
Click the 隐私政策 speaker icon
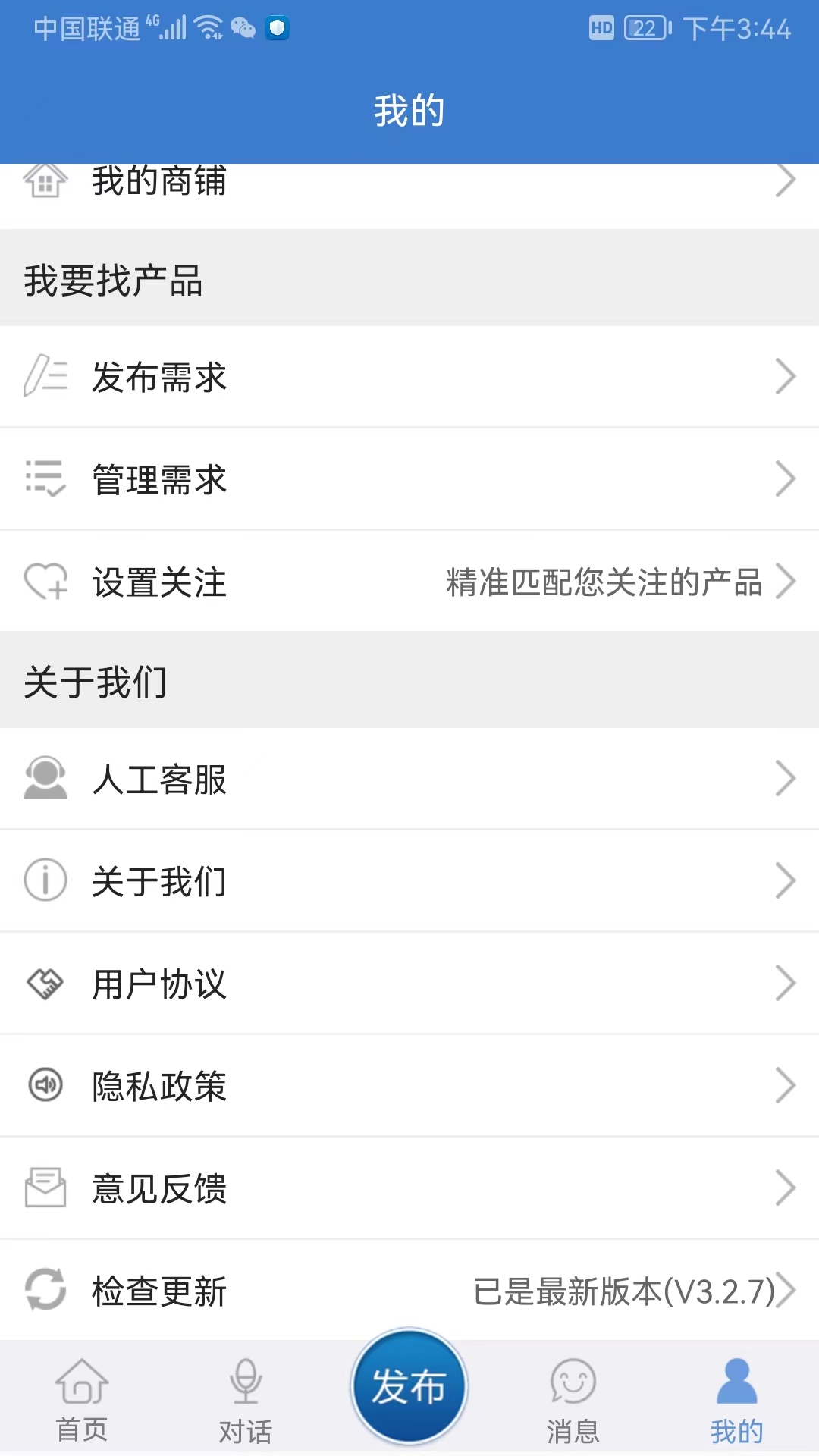pos(45,1085)
